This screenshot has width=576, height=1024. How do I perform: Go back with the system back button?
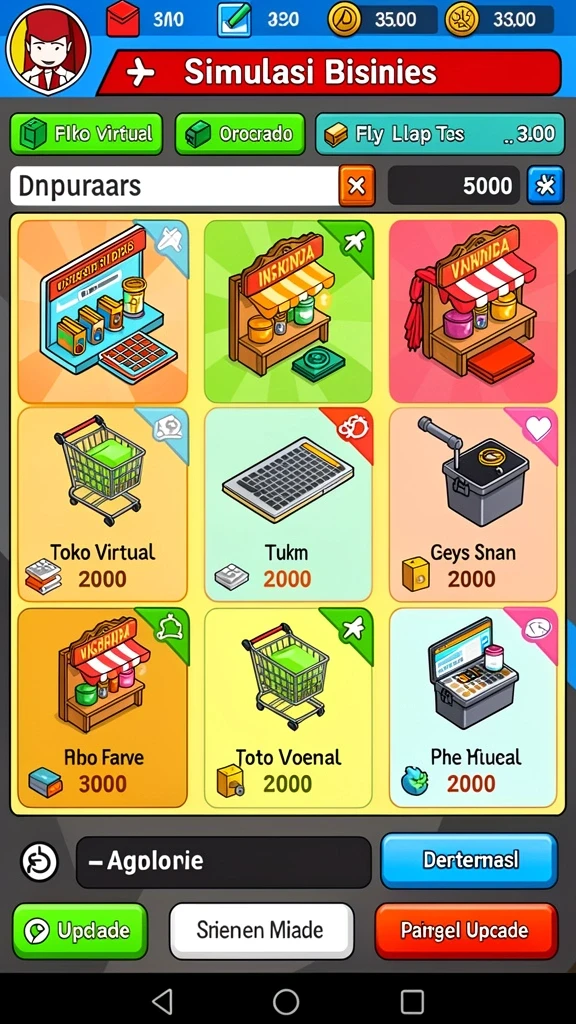pos(161,1000)
